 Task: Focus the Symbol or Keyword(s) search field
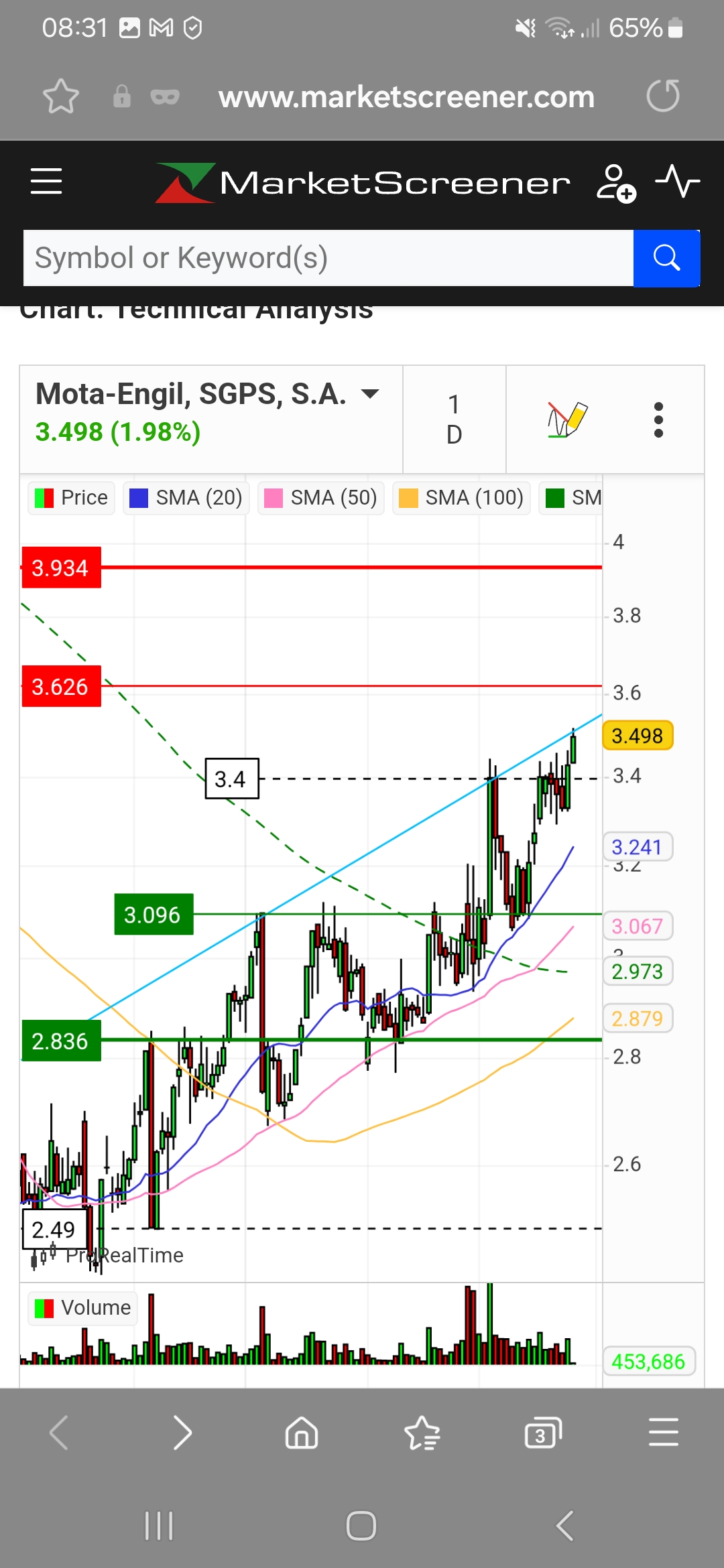pyautogui.click(x=328, y=258)
